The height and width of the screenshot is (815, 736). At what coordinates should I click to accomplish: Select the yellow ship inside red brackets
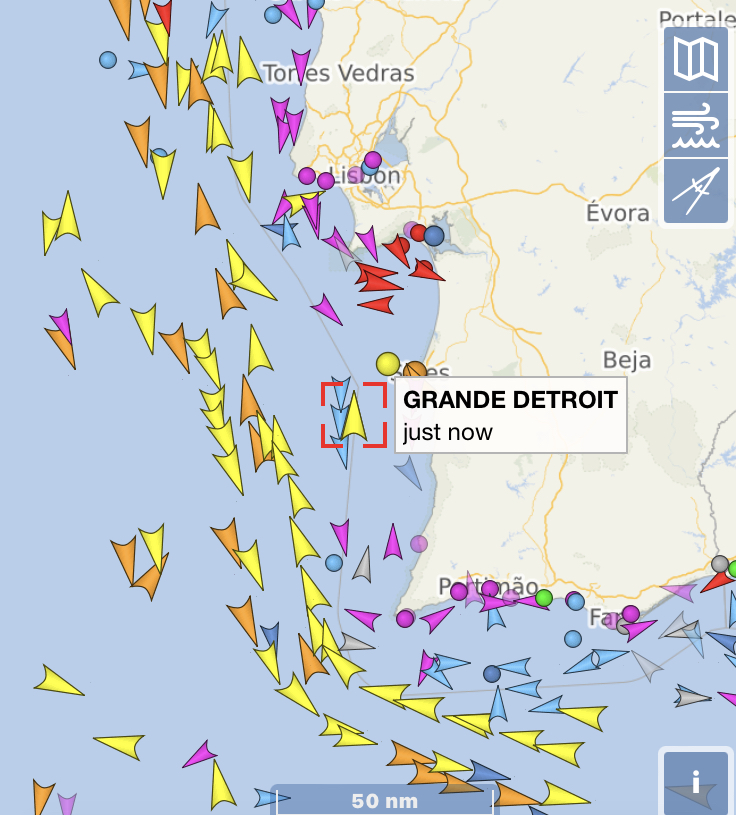click(x=354, y=417)
